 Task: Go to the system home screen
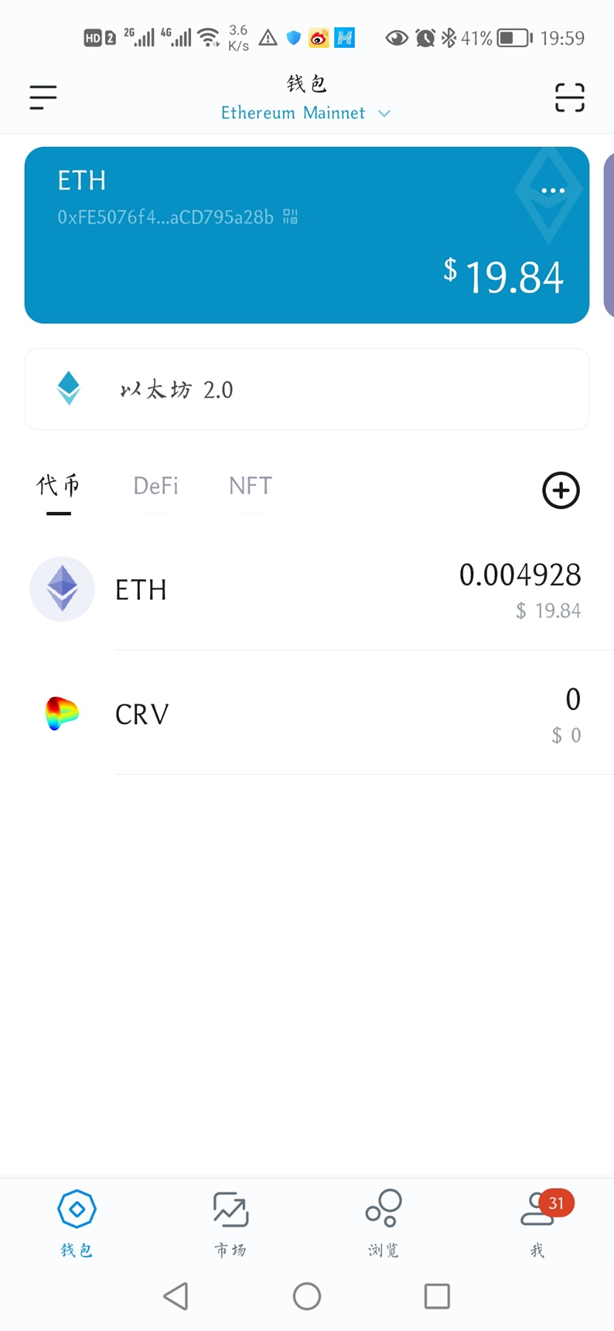[x=307, y=1296]
